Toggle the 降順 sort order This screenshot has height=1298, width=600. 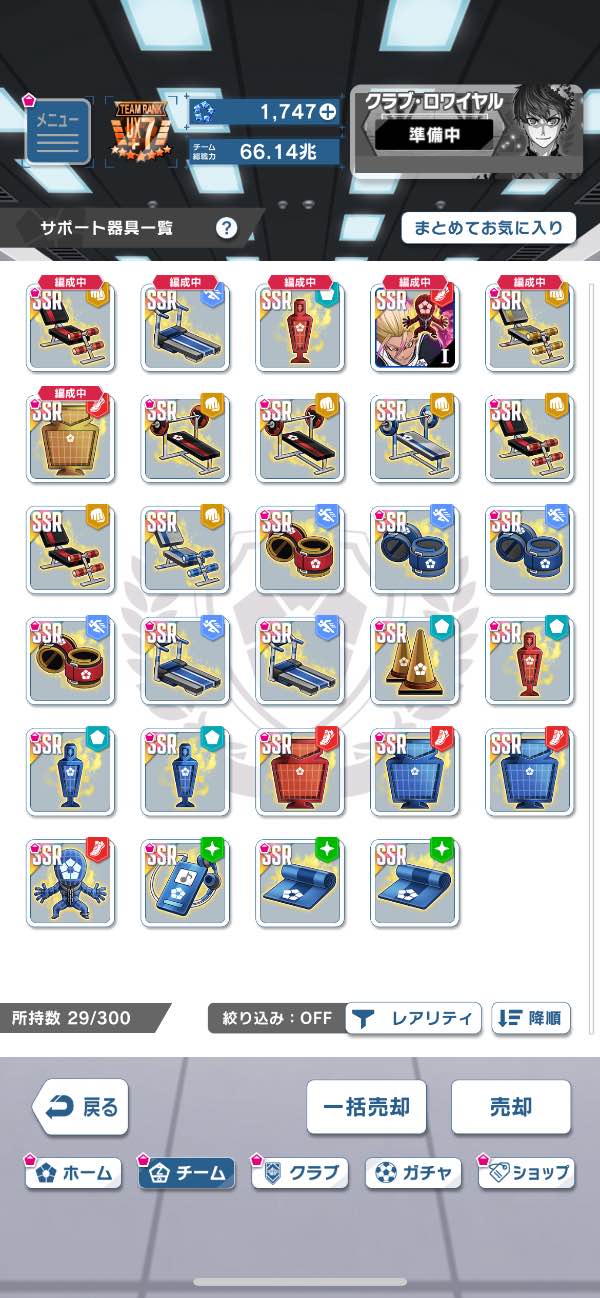point(532,1018)
